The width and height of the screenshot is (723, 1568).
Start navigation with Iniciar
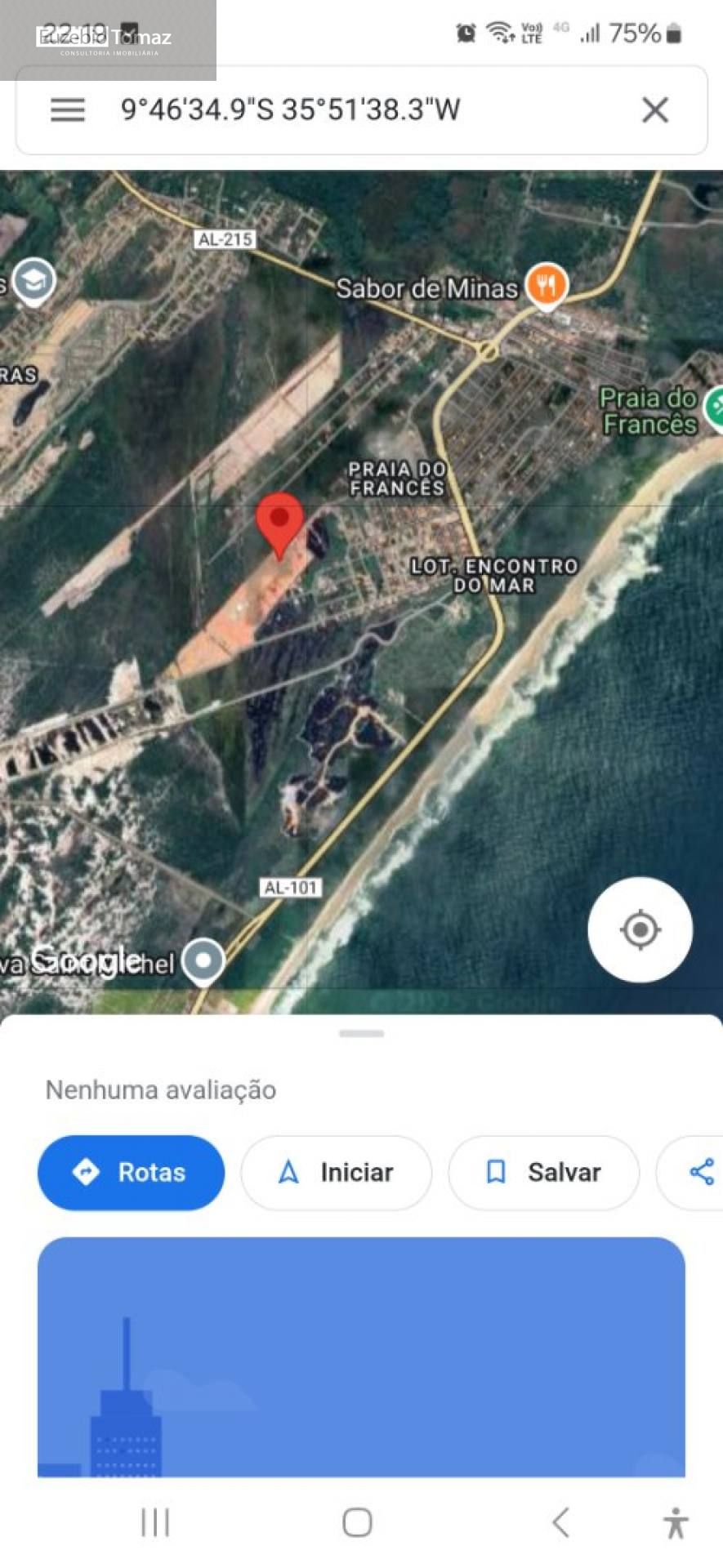[336, 1172]
